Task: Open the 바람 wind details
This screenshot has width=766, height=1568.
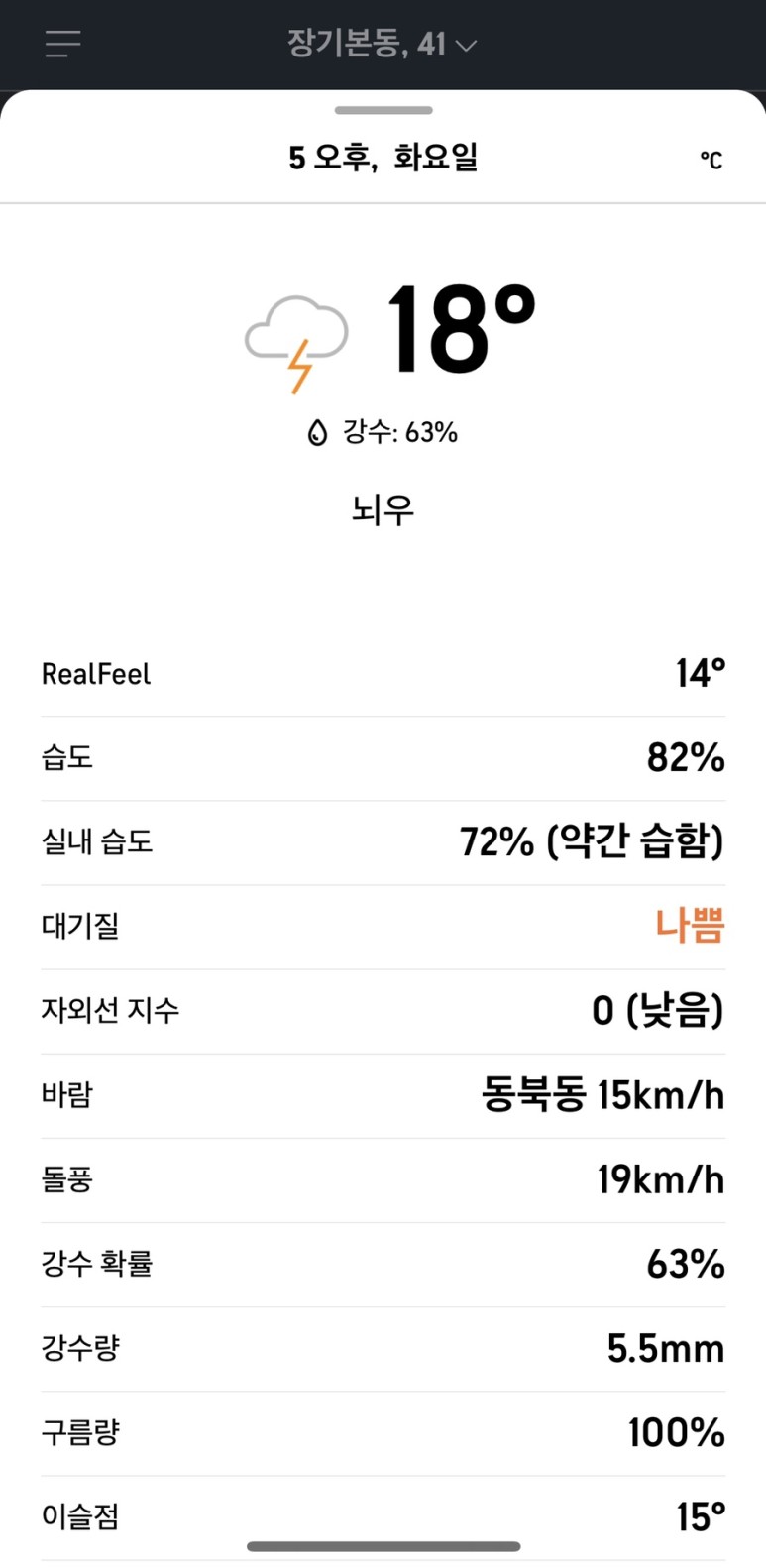Action: (x=383, y=1093)
